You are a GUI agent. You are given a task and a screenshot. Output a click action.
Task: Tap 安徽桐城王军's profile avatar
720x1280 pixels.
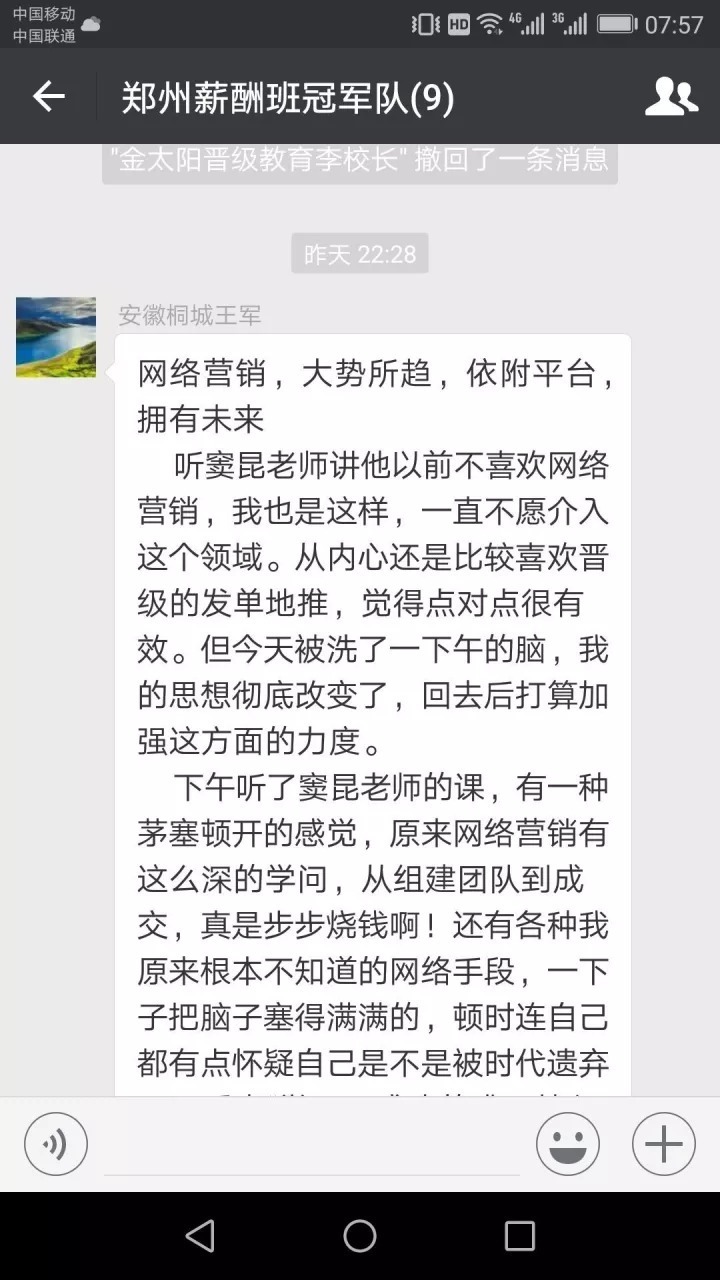tap(56, 337)
